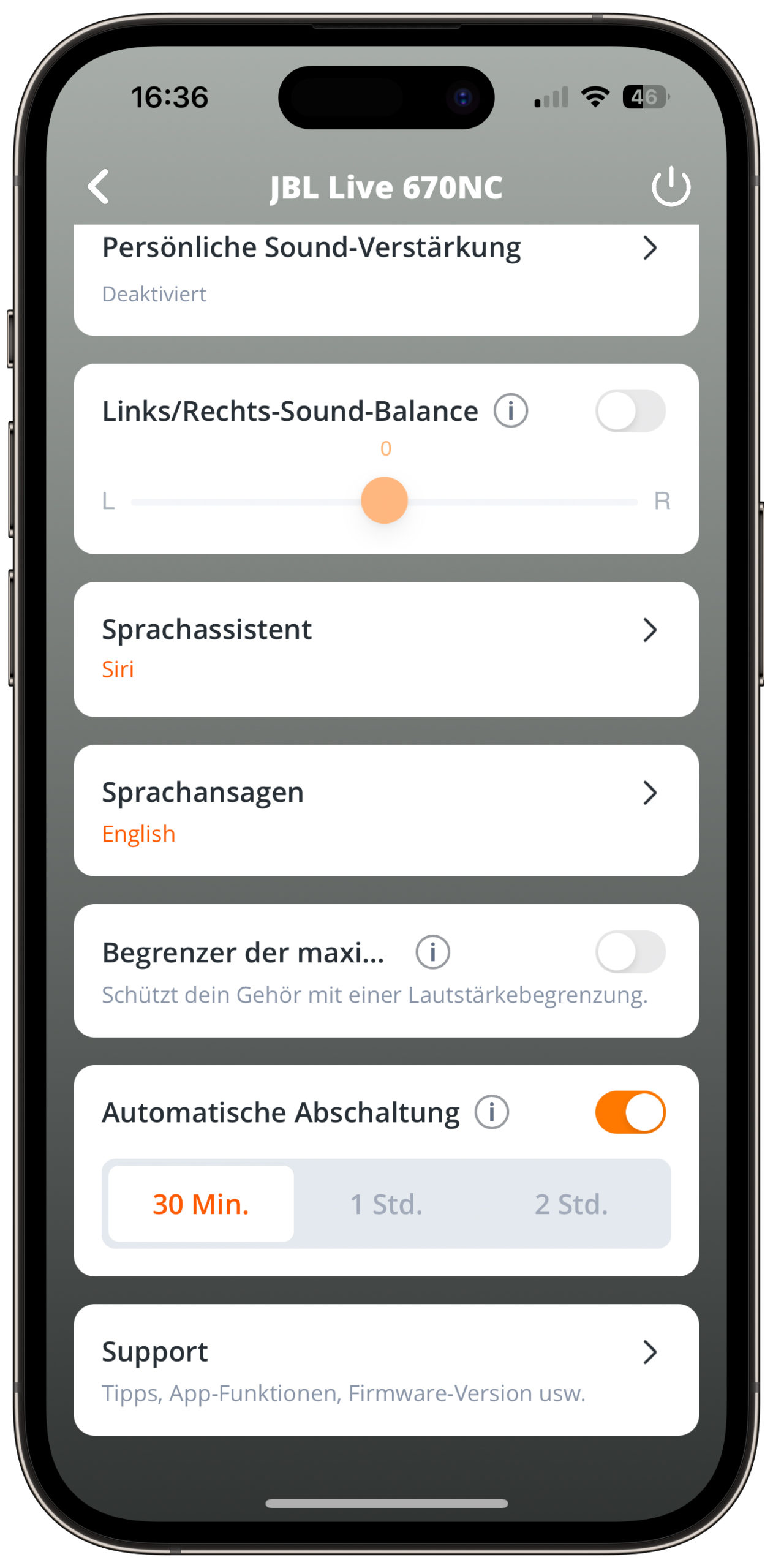Turn on the Begrenzer der maxi... switch
This screenshot has height=1568, width=773.
(630, 951)
